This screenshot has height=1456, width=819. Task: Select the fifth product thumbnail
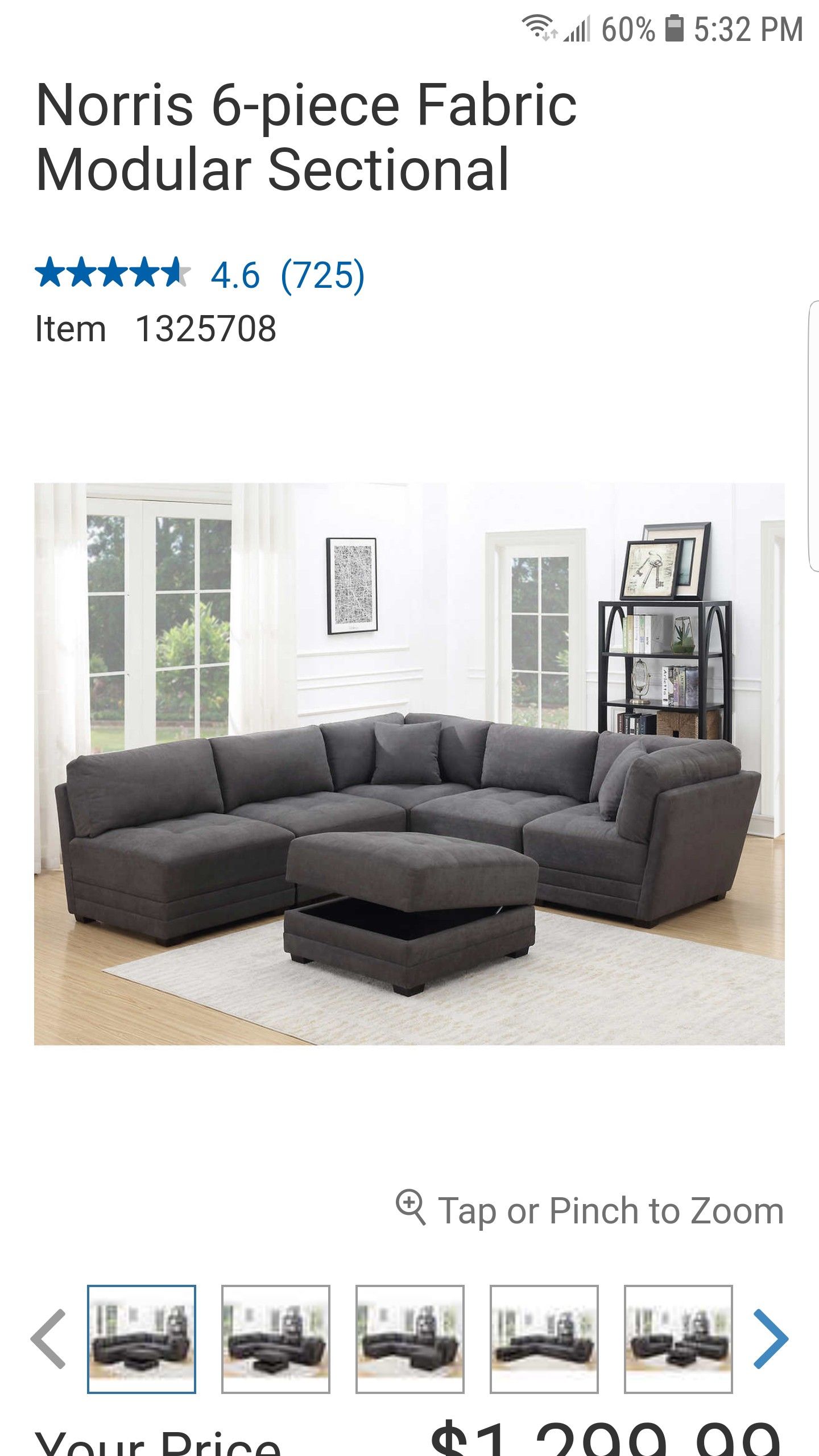679,1339
